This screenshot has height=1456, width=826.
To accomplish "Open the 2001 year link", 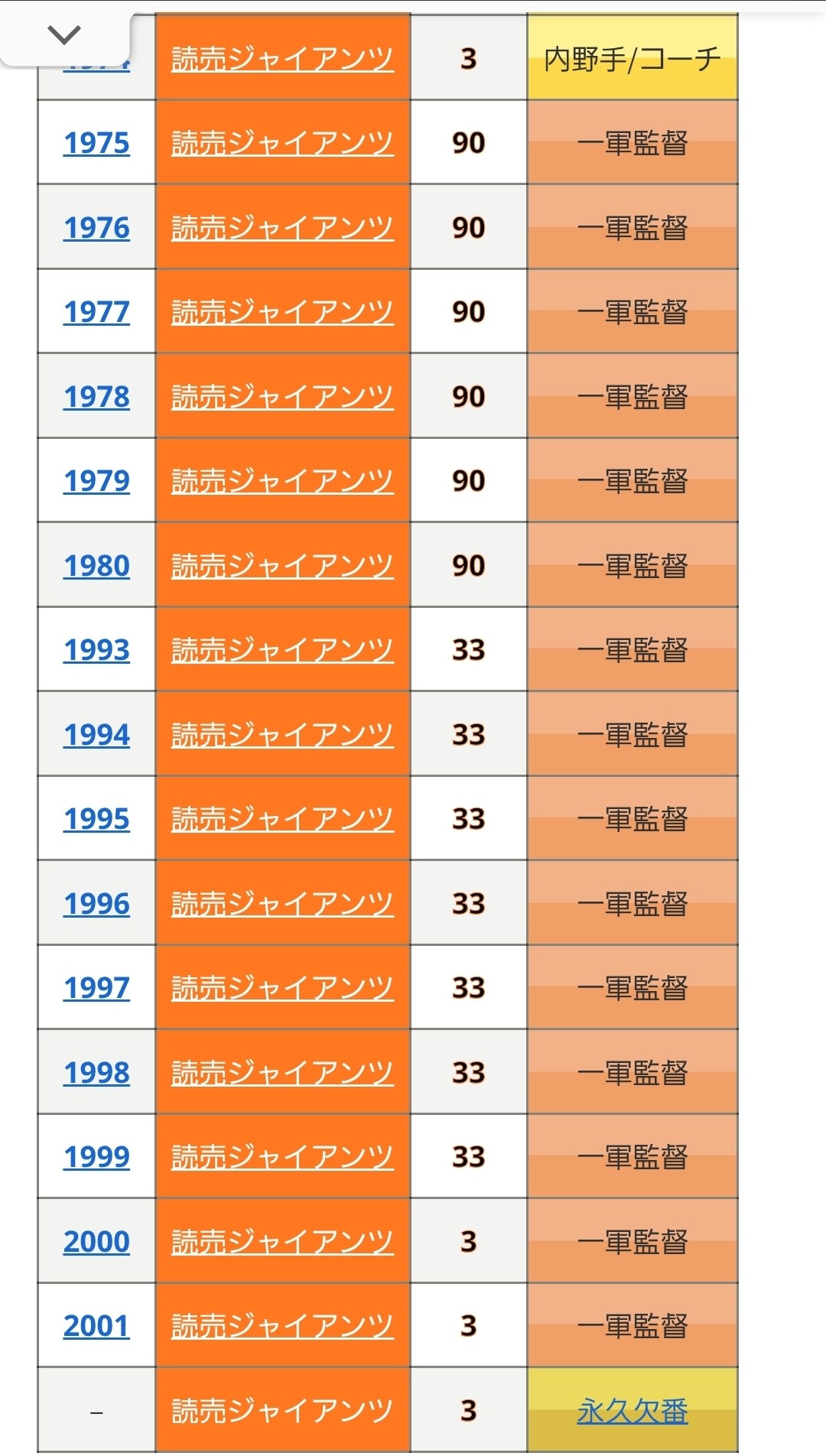I will pos(96,1326).
